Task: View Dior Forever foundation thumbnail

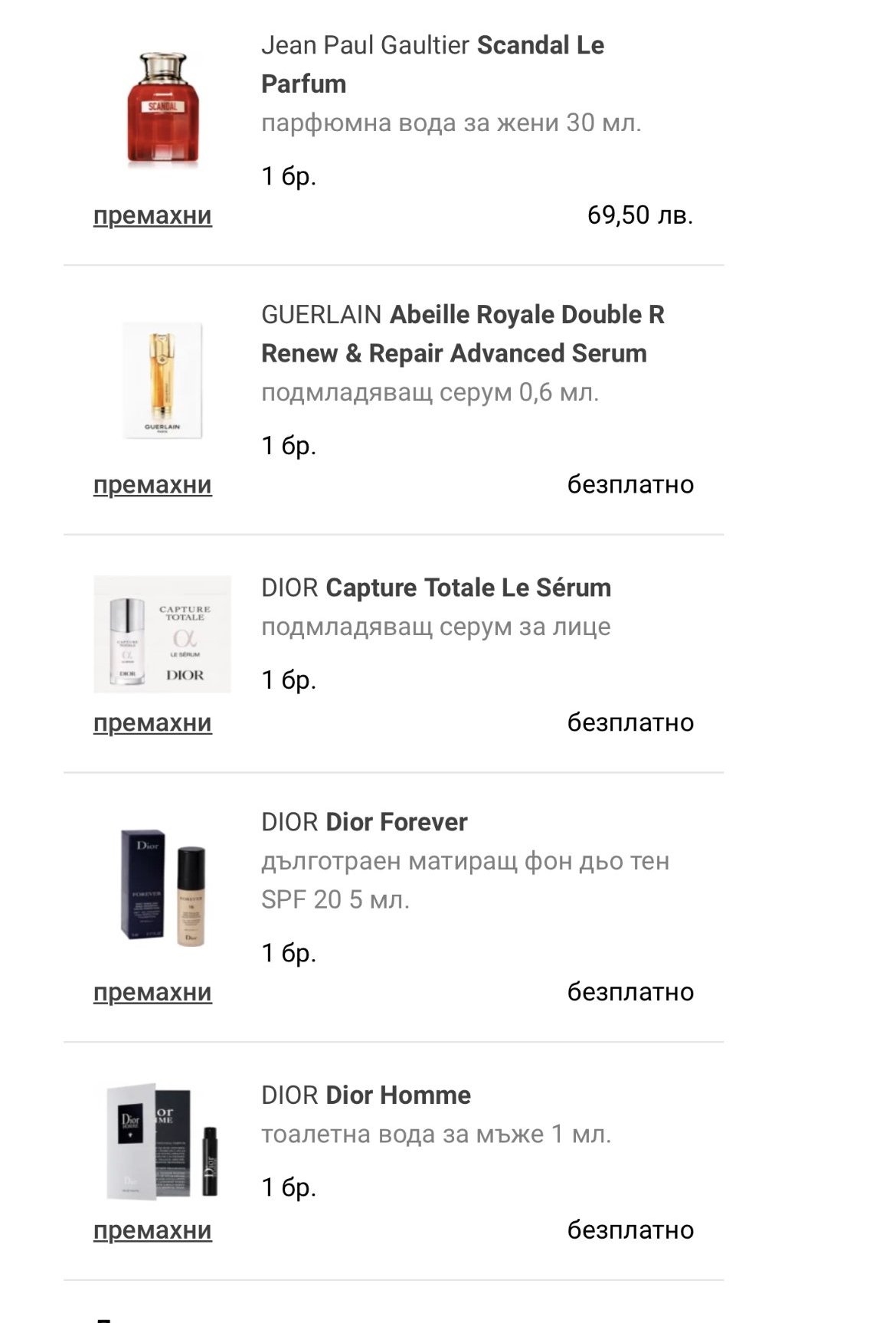Action: point(162,886)
